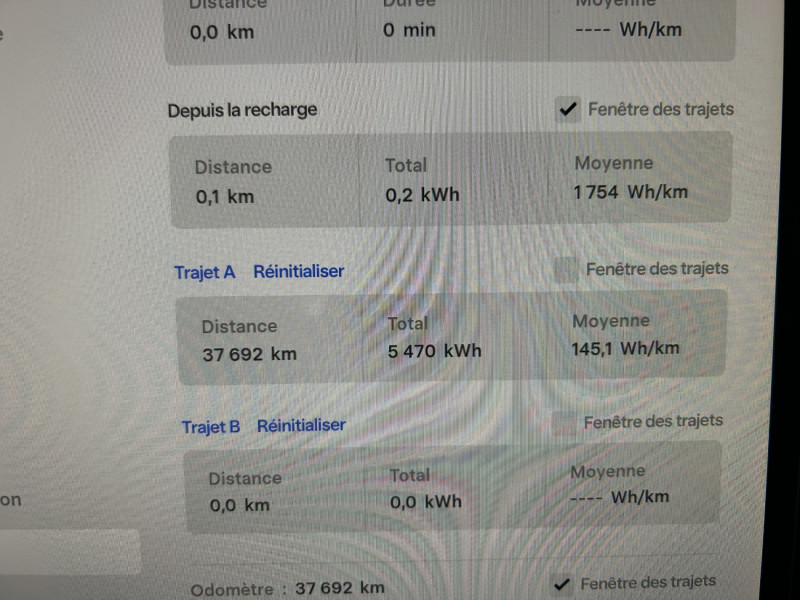The image size is (800, 600).
Task: Enable Fenêtre des trajets for Trajet B
Action: 565,423
